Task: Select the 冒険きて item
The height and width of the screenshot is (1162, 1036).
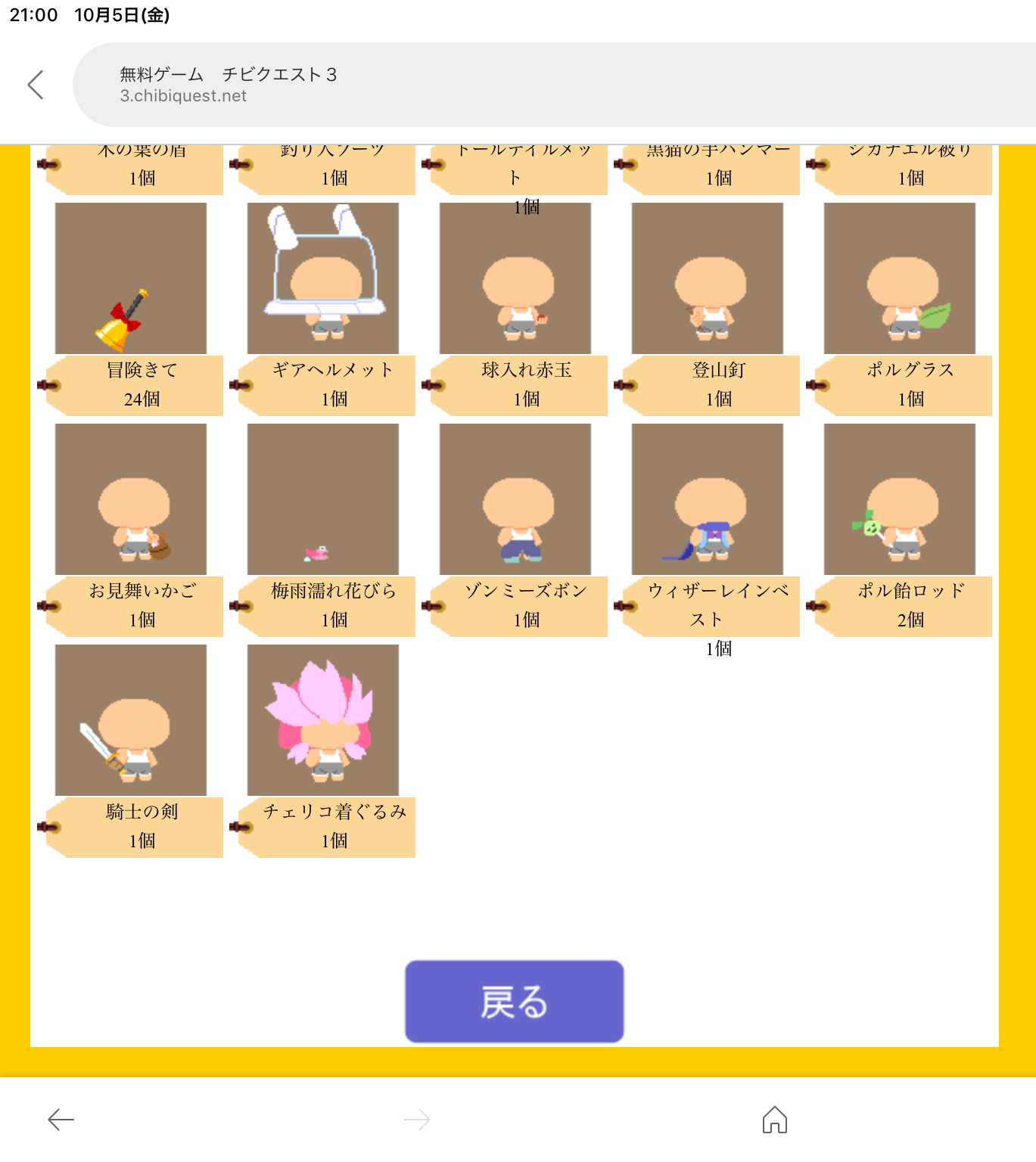Action: point(131,278)
